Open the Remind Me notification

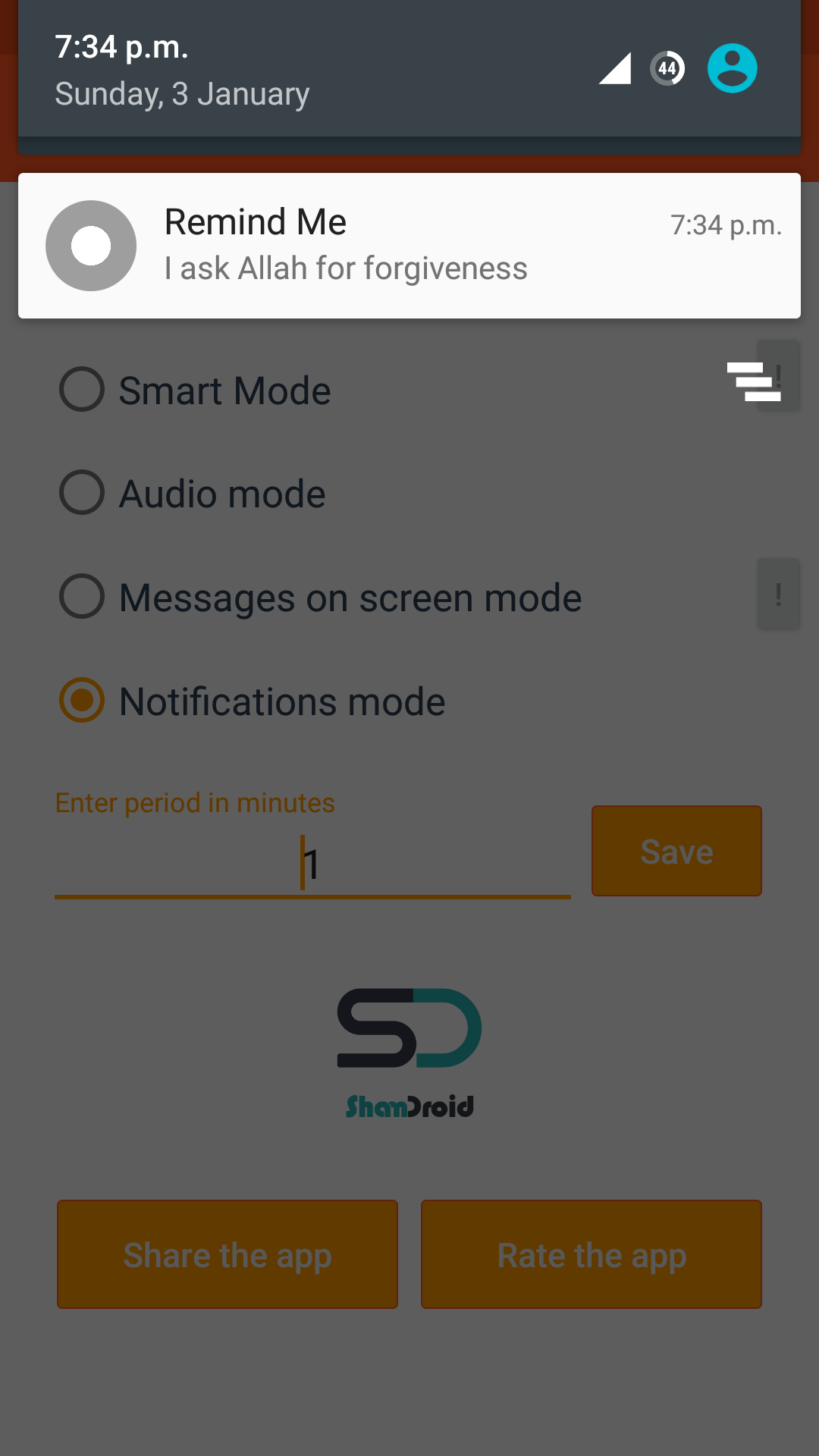409,246
